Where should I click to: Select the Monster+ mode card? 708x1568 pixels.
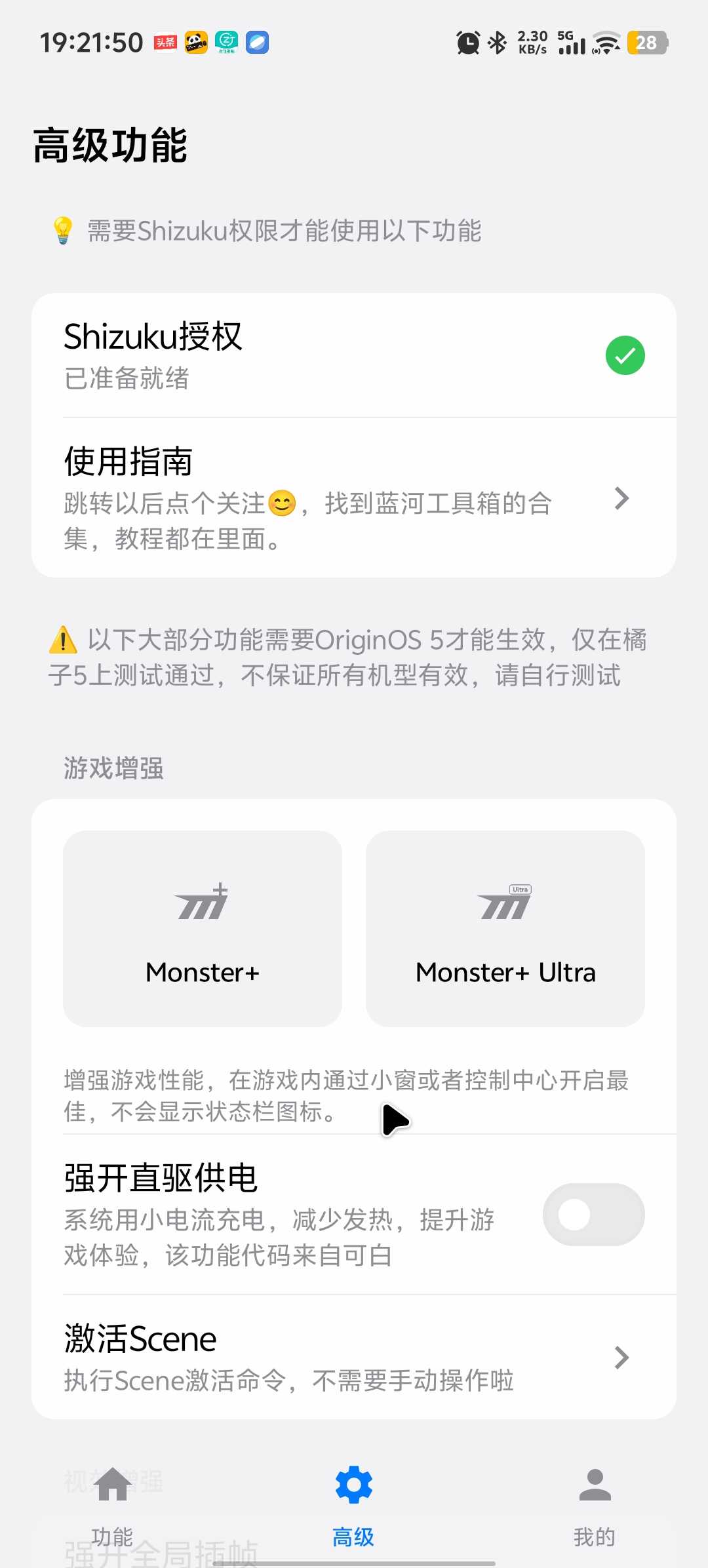pos(203,928)
